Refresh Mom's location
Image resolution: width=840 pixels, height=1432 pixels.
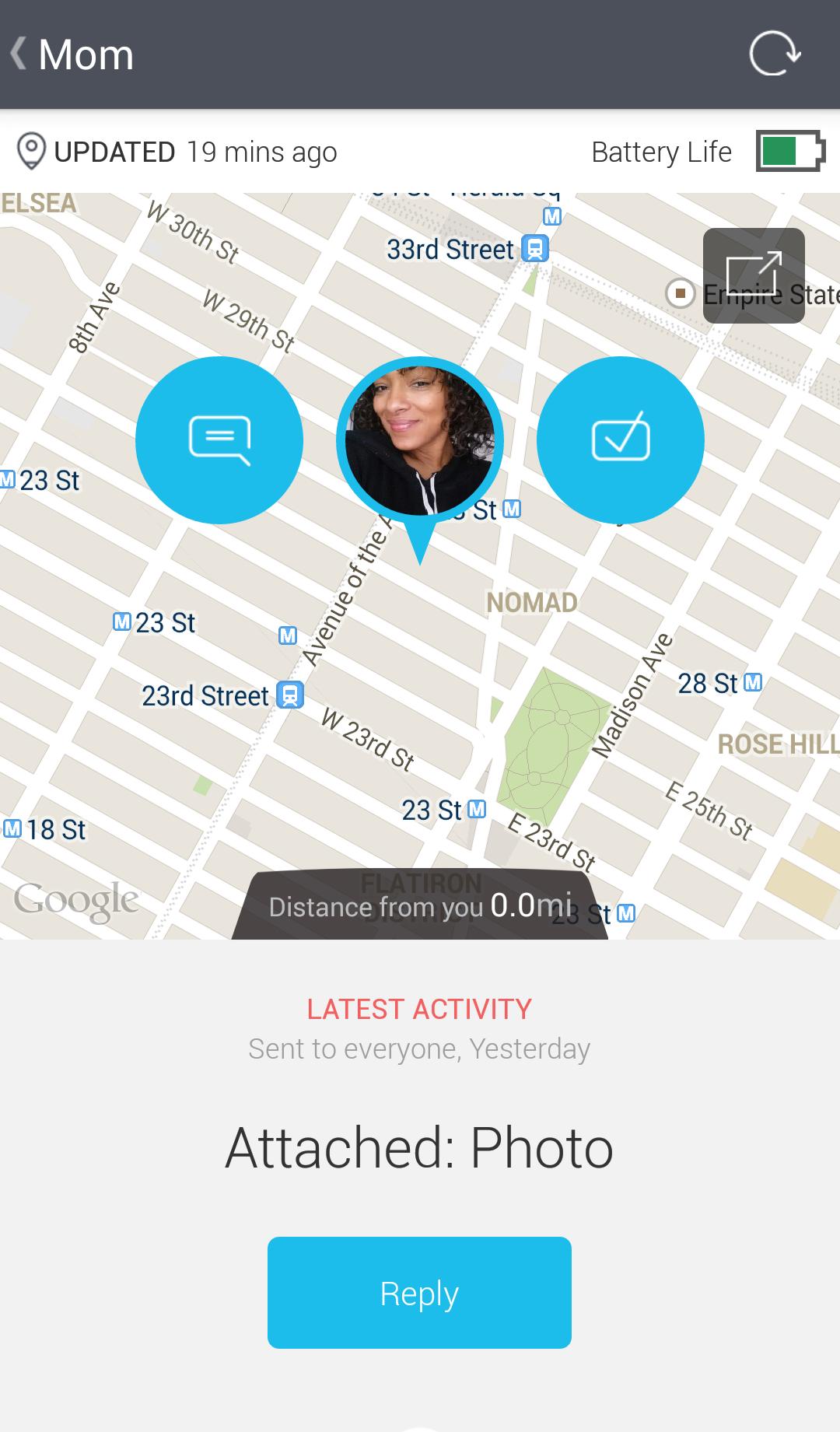tap(774, 54)
